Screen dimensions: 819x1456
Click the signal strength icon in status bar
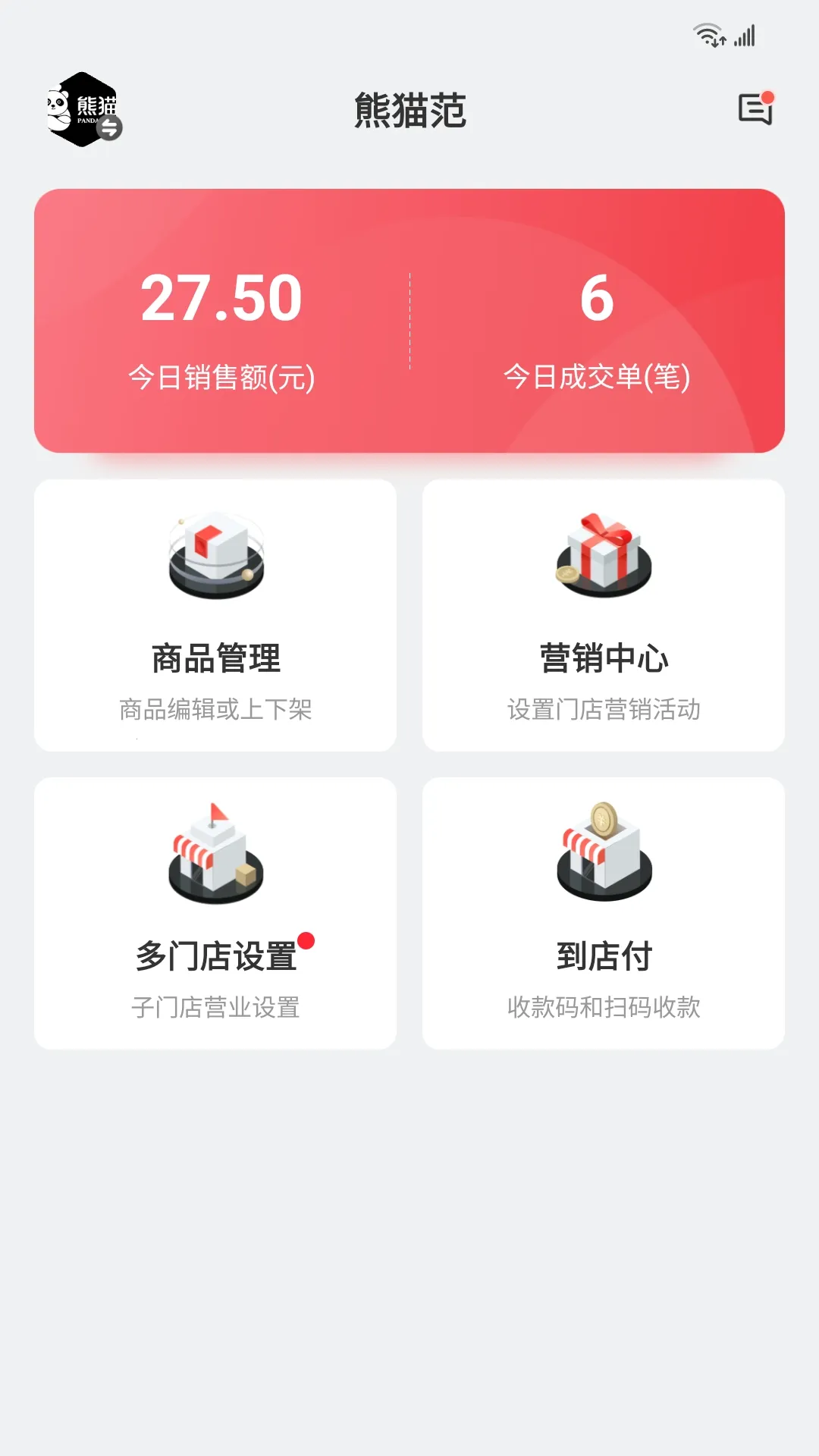coord(745,34)
